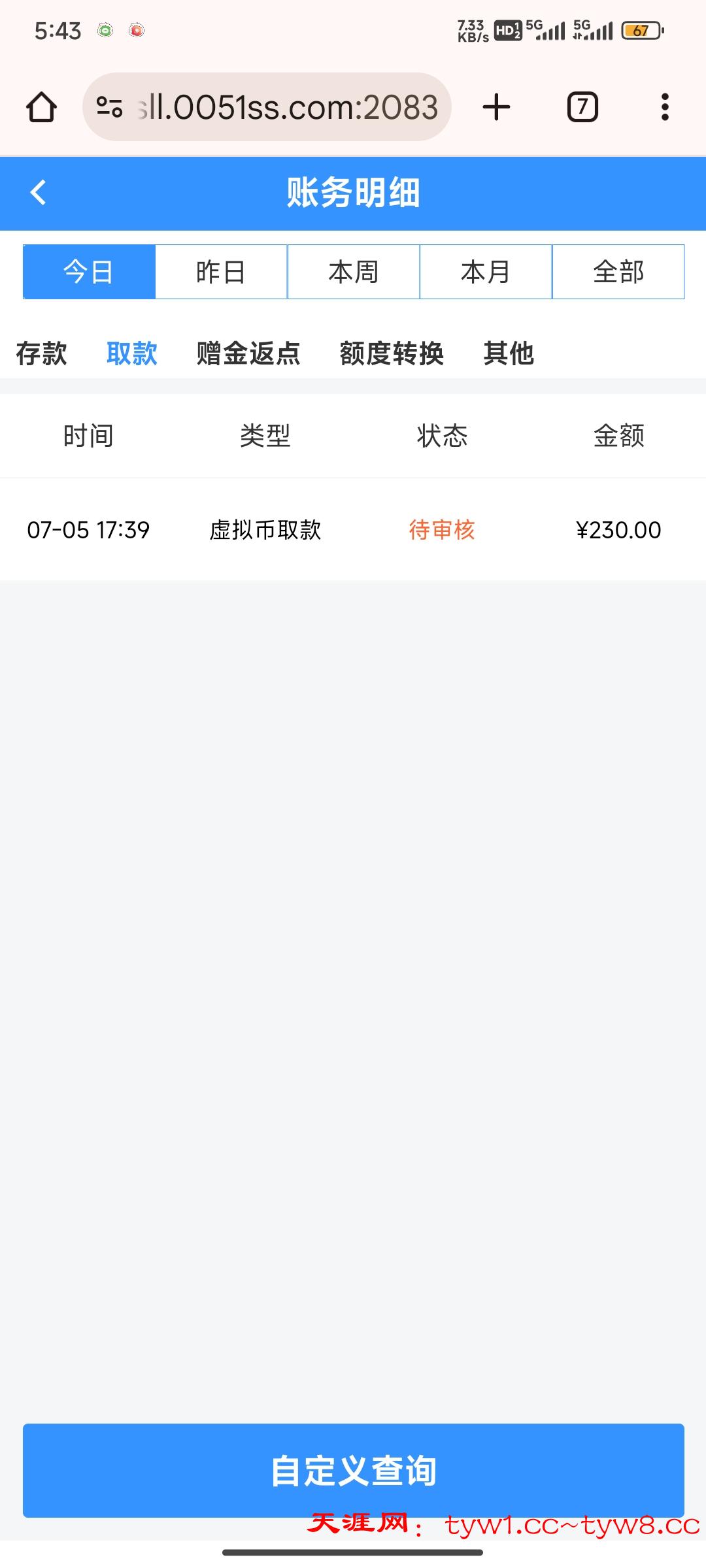706x1568 pixels.
Task: Switch to the 存款 category
Action: coord(41,353)
